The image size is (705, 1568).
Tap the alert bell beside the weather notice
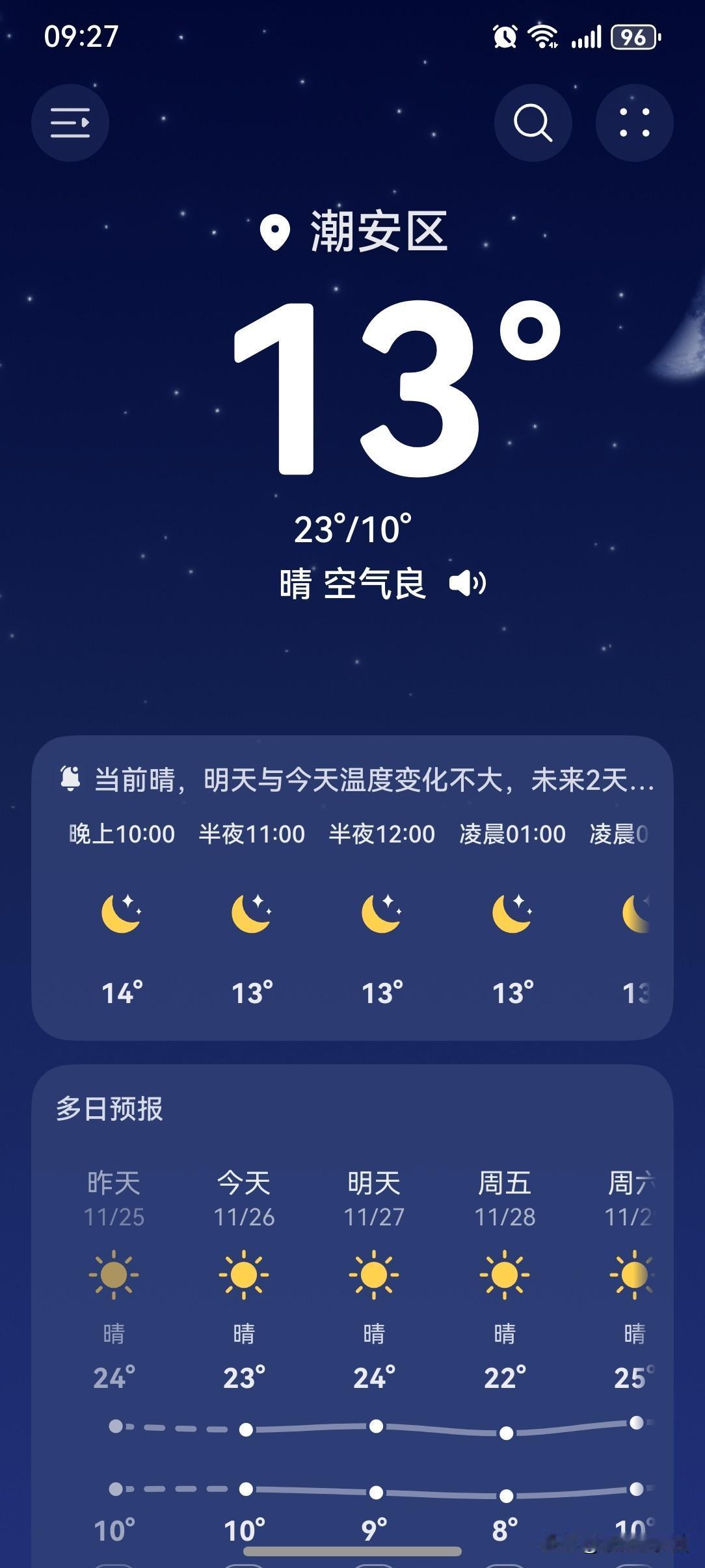click(72, 778)
